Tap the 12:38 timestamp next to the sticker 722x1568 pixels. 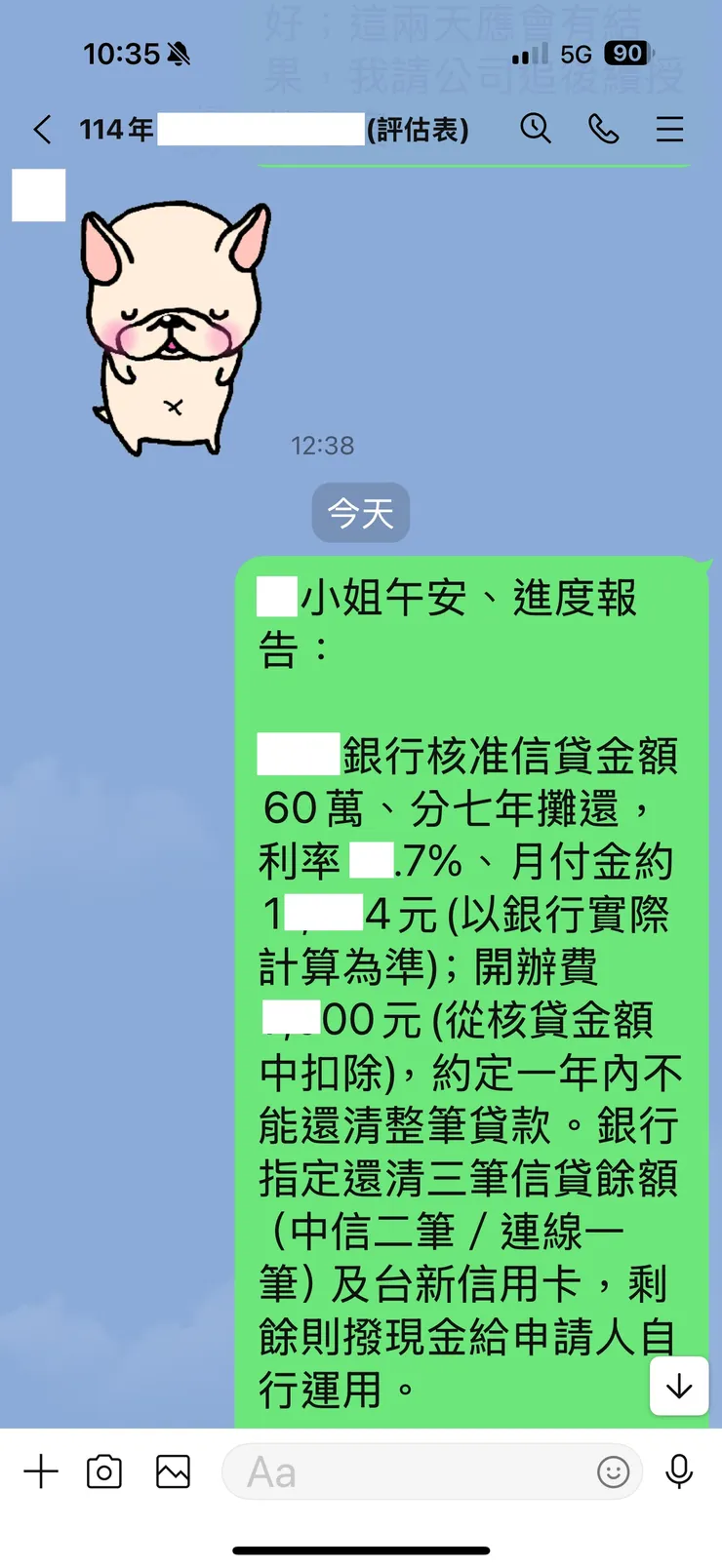(321, 446)
